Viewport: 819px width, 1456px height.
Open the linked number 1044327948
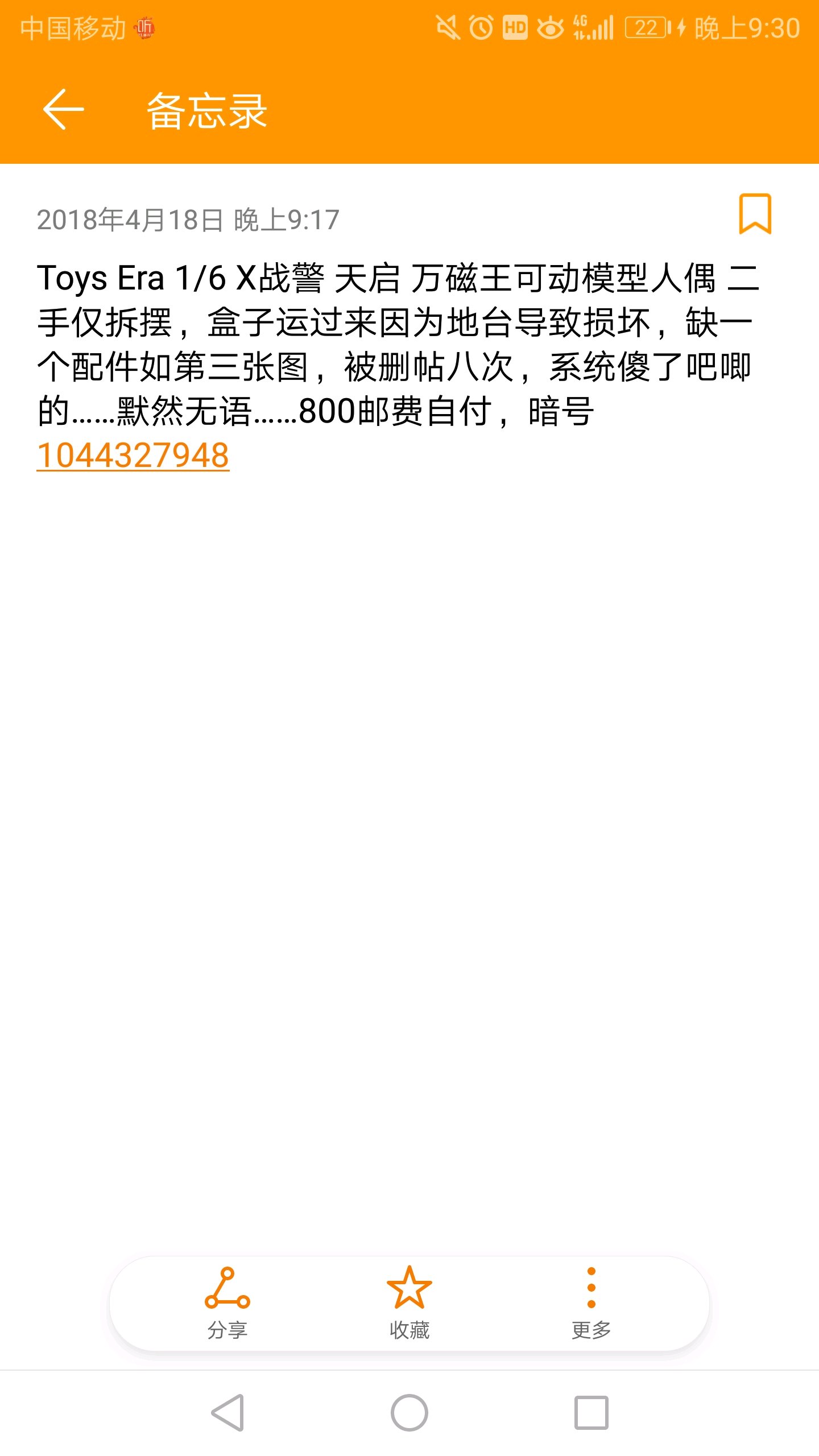[133, 456]
